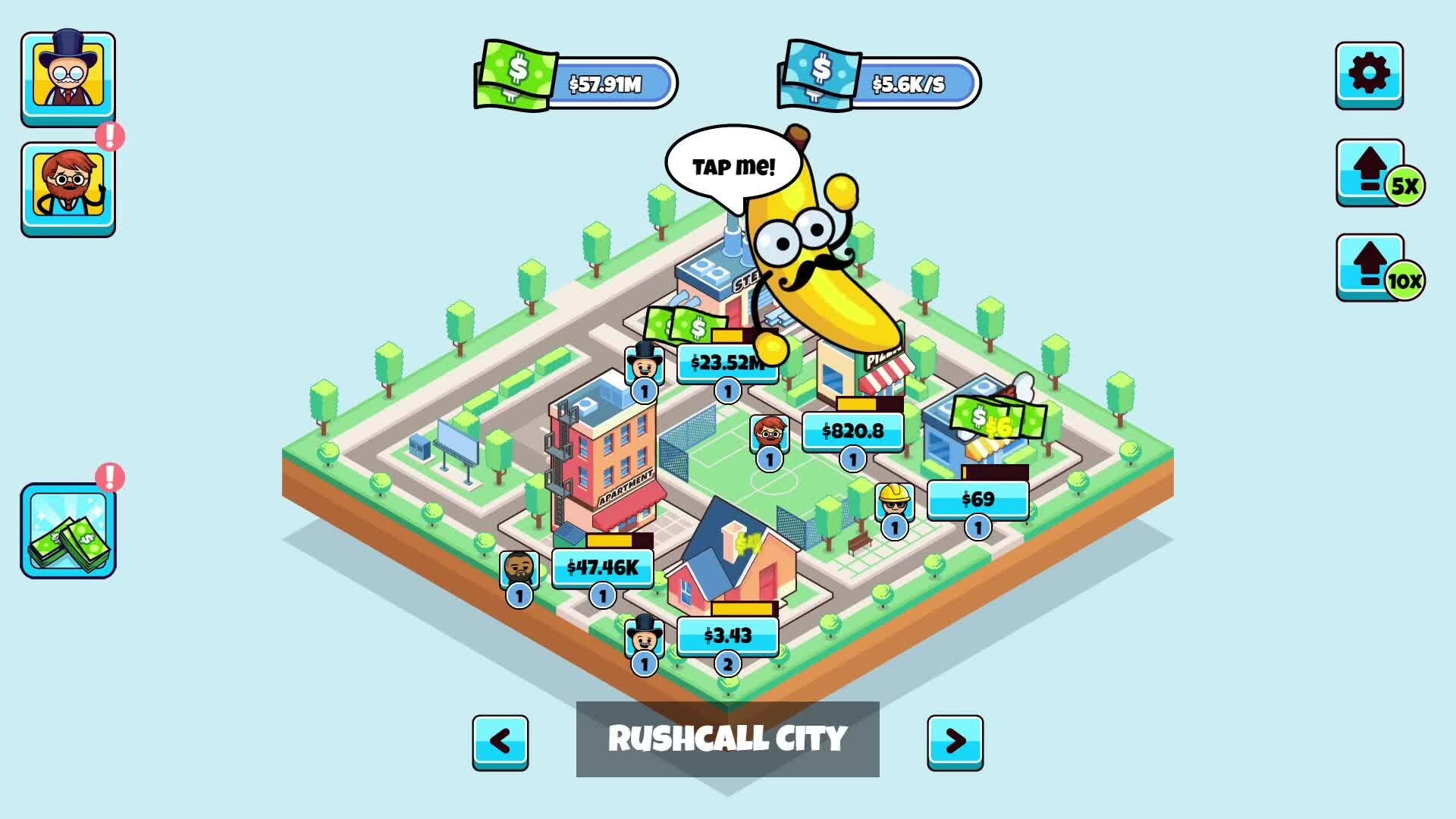Tap the hard-hat manager beside the $69 shop
This screenshot has width=1456, height=819.
895,500
